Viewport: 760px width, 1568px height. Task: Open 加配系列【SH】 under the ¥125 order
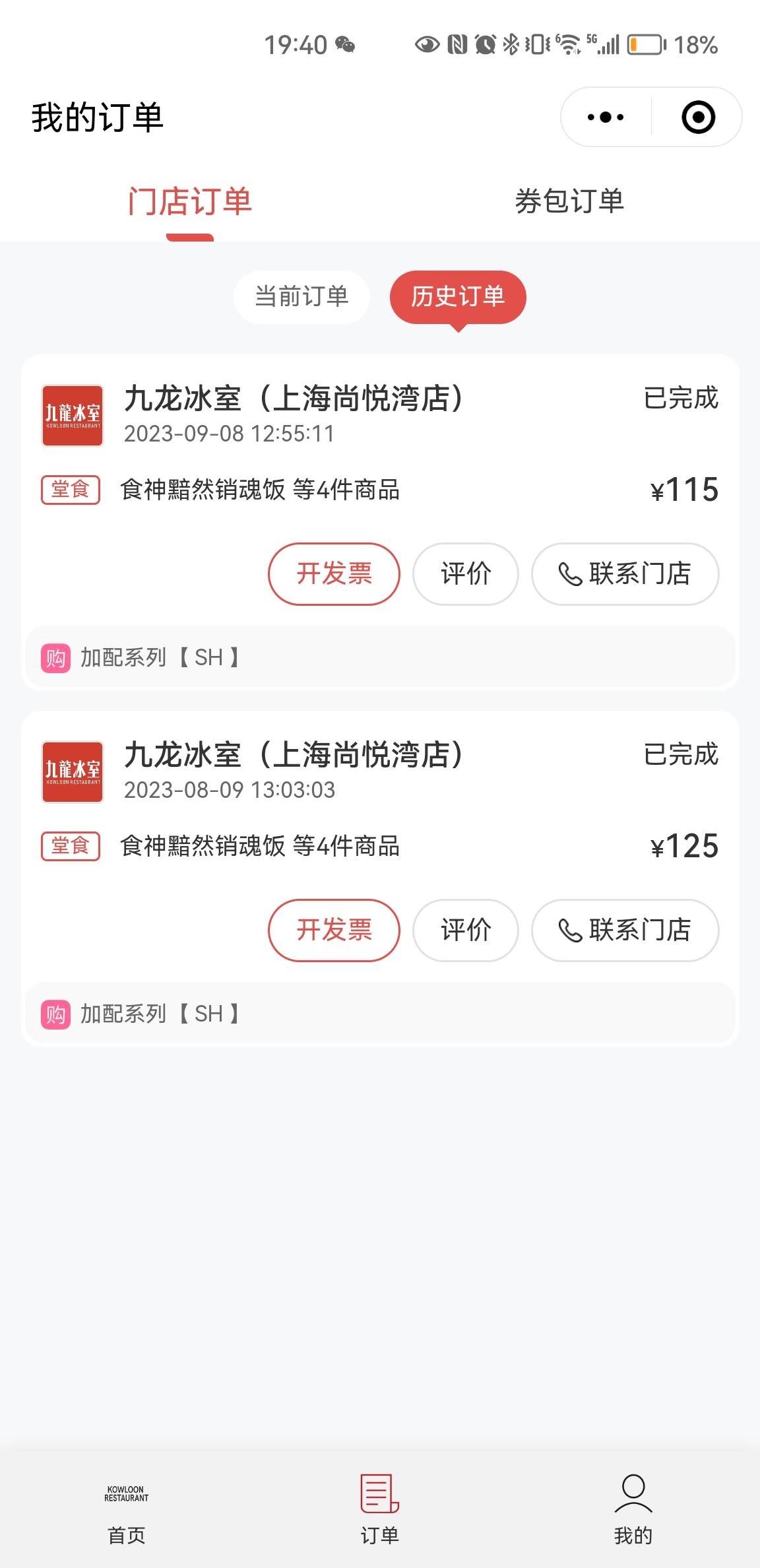pyautogui.click(x=380, y=1014)
